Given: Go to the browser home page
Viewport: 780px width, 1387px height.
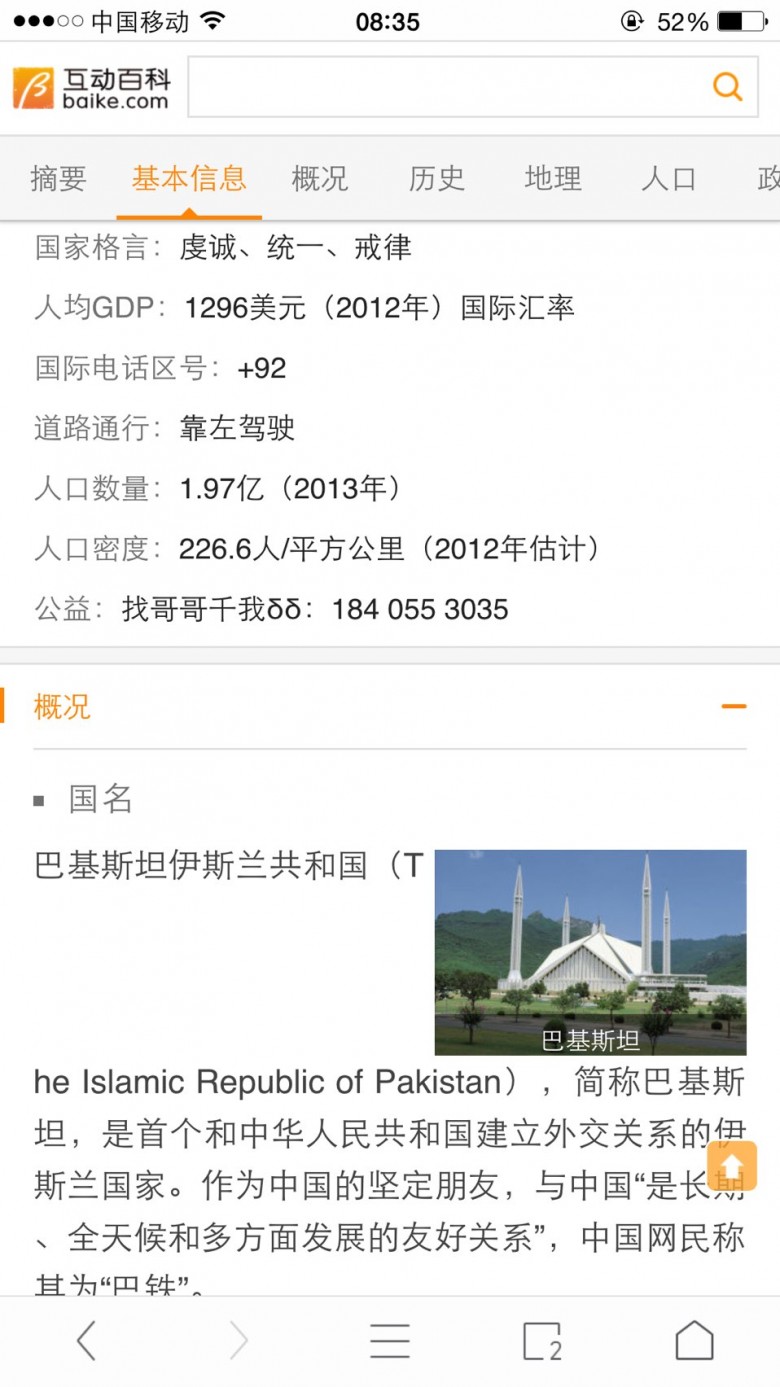Looking at the screenshot, I should [694, 1340].
